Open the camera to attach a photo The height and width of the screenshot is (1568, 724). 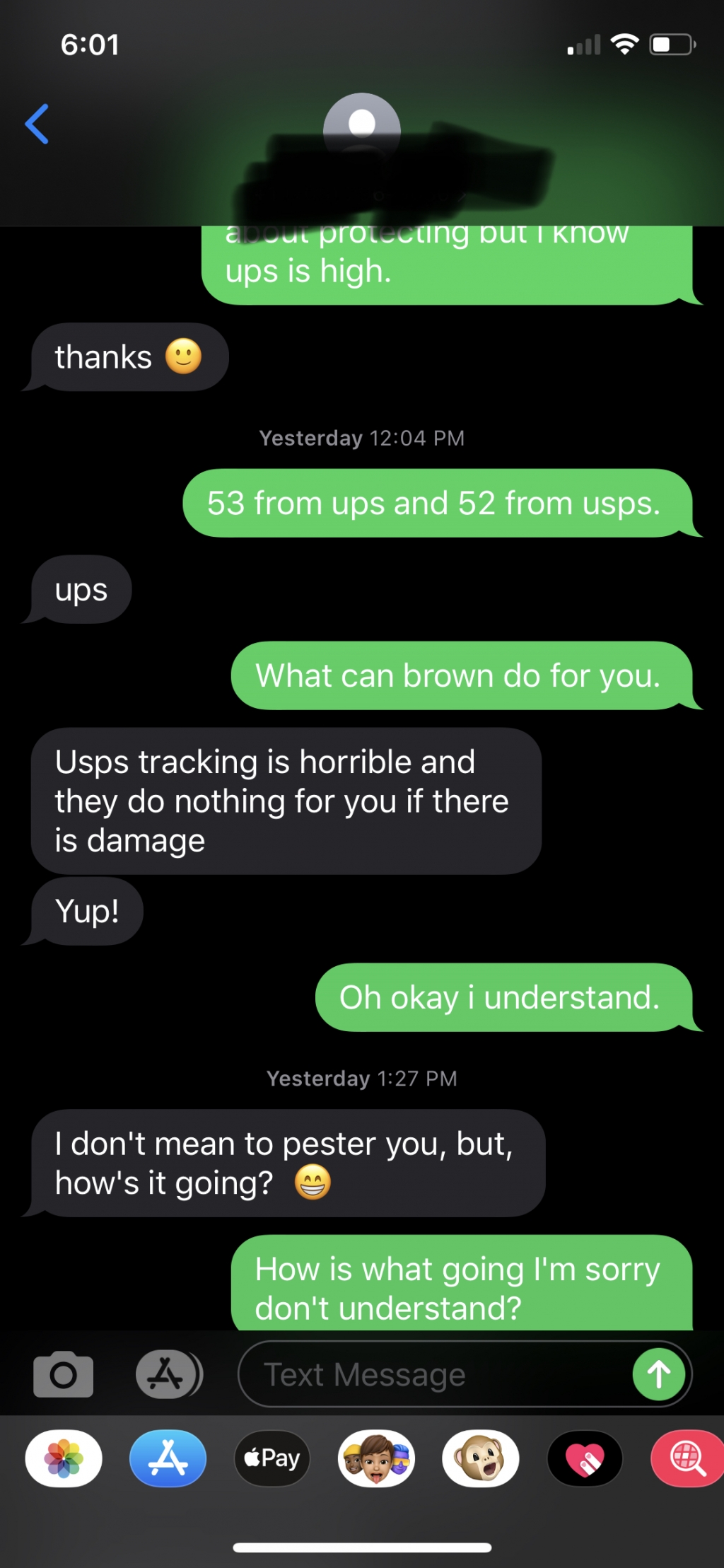(x=63, y=1374)
